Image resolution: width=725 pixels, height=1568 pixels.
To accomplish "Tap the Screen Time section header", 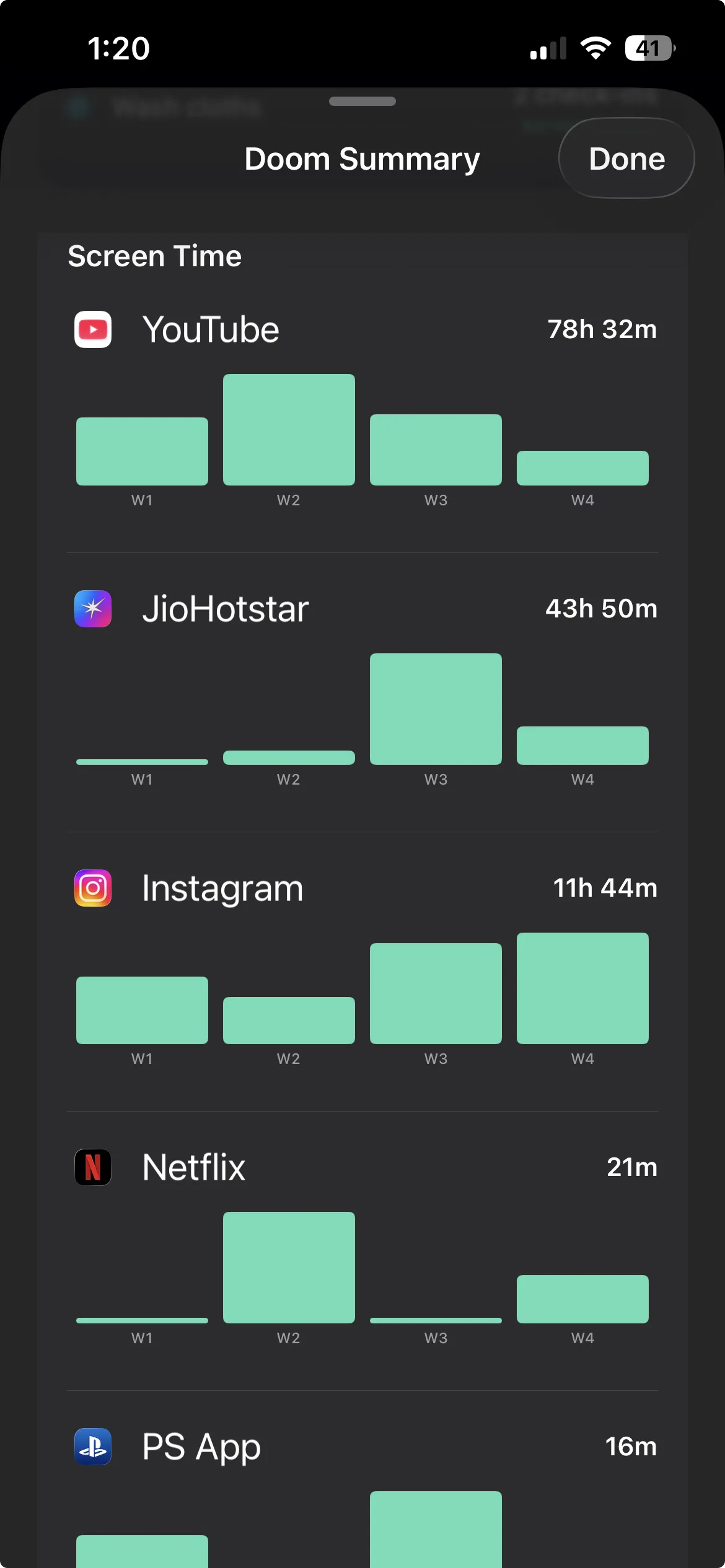I will coord(154,256).
